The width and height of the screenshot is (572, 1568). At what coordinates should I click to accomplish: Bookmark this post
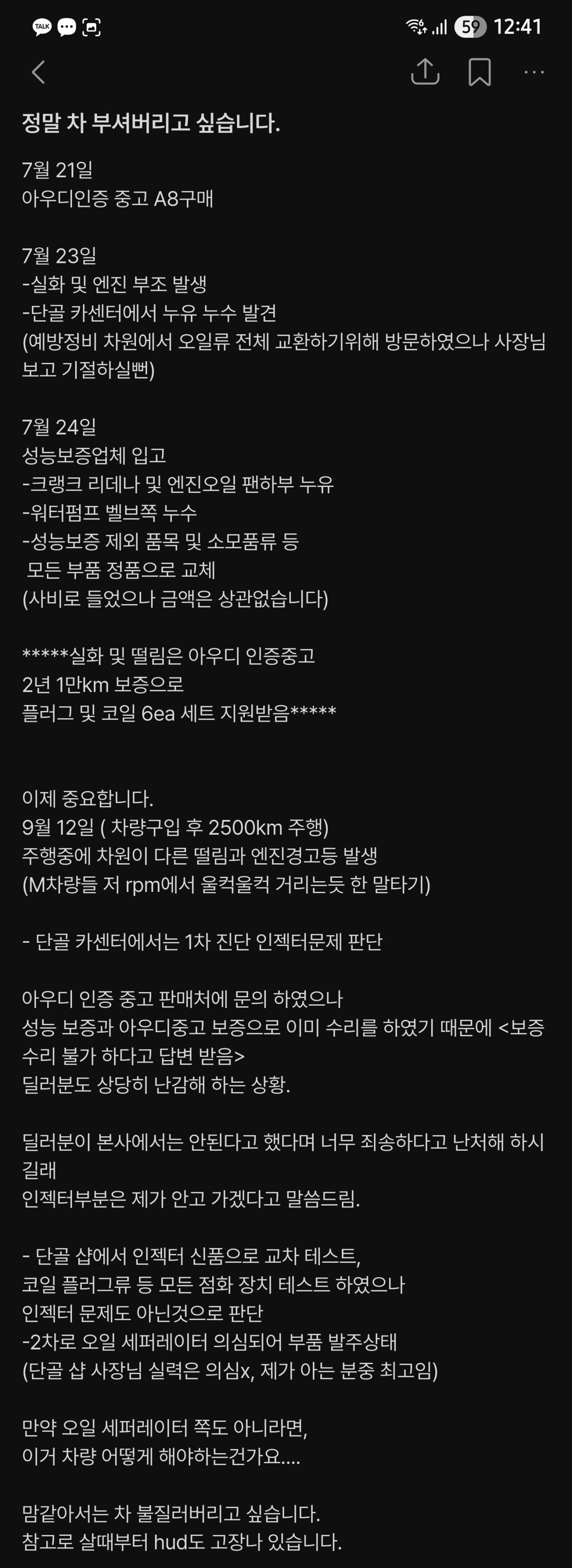(479, 72)
